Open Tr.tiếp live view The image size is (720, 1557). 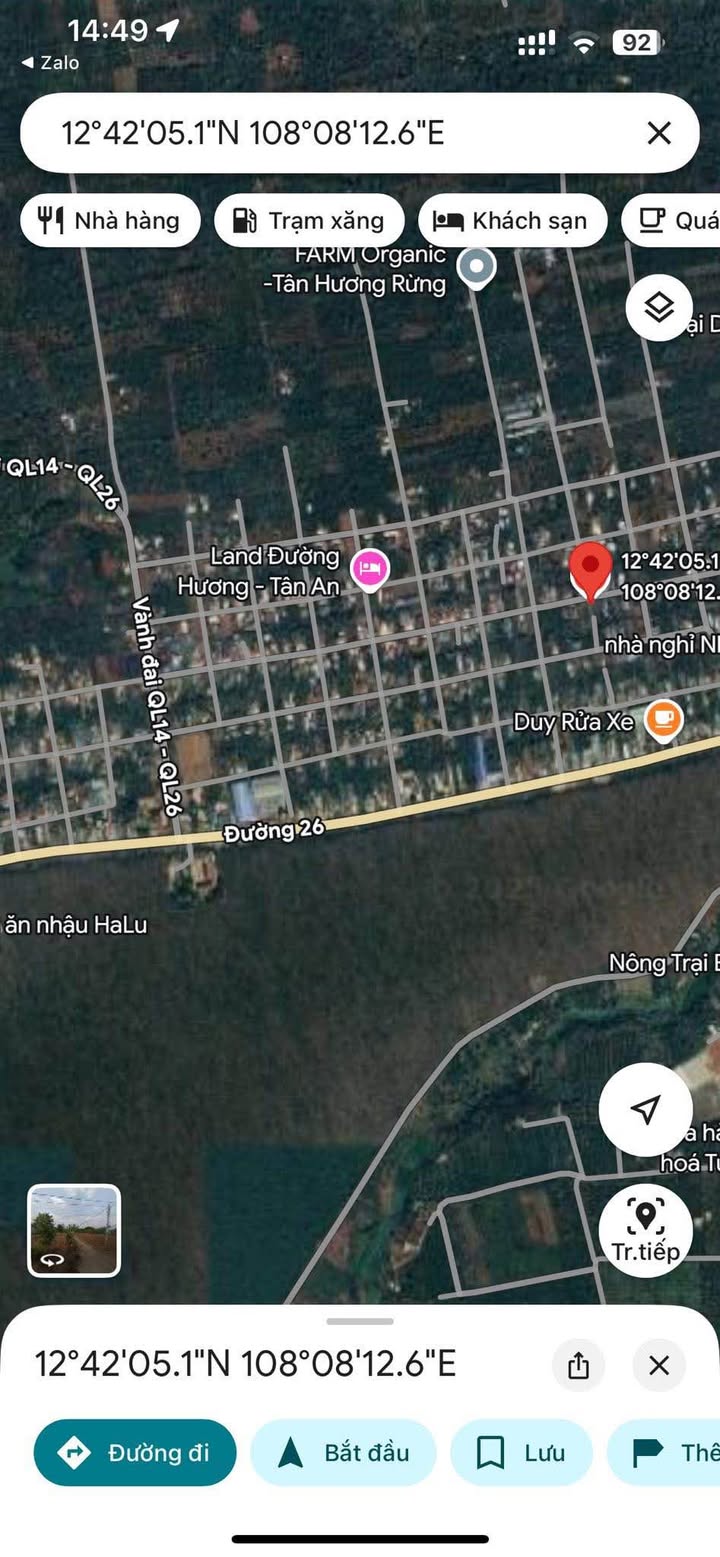pos(646,1230)
